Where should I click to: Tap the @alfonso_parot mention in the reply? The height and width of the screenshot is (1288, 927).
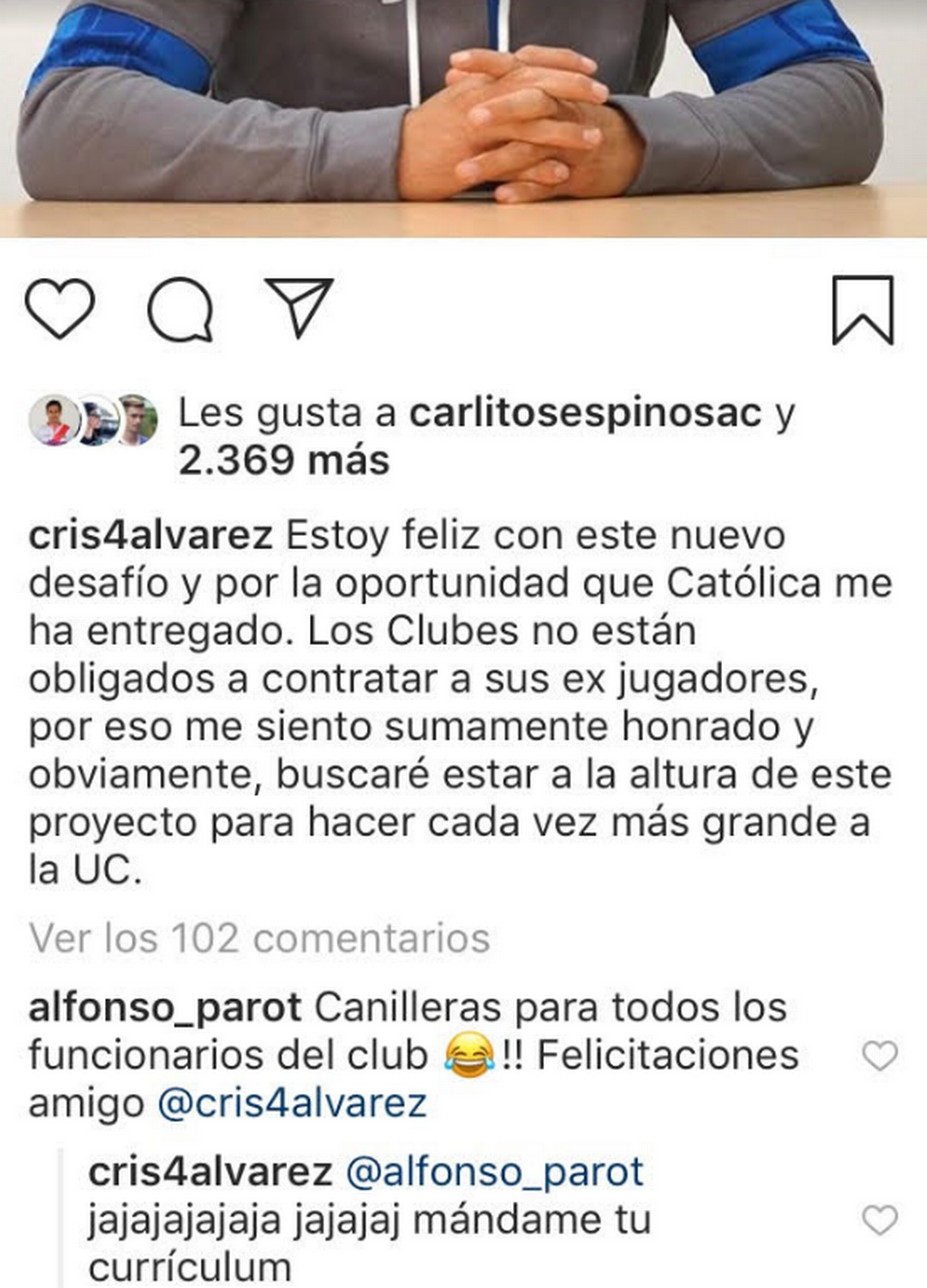[494, 1172]
